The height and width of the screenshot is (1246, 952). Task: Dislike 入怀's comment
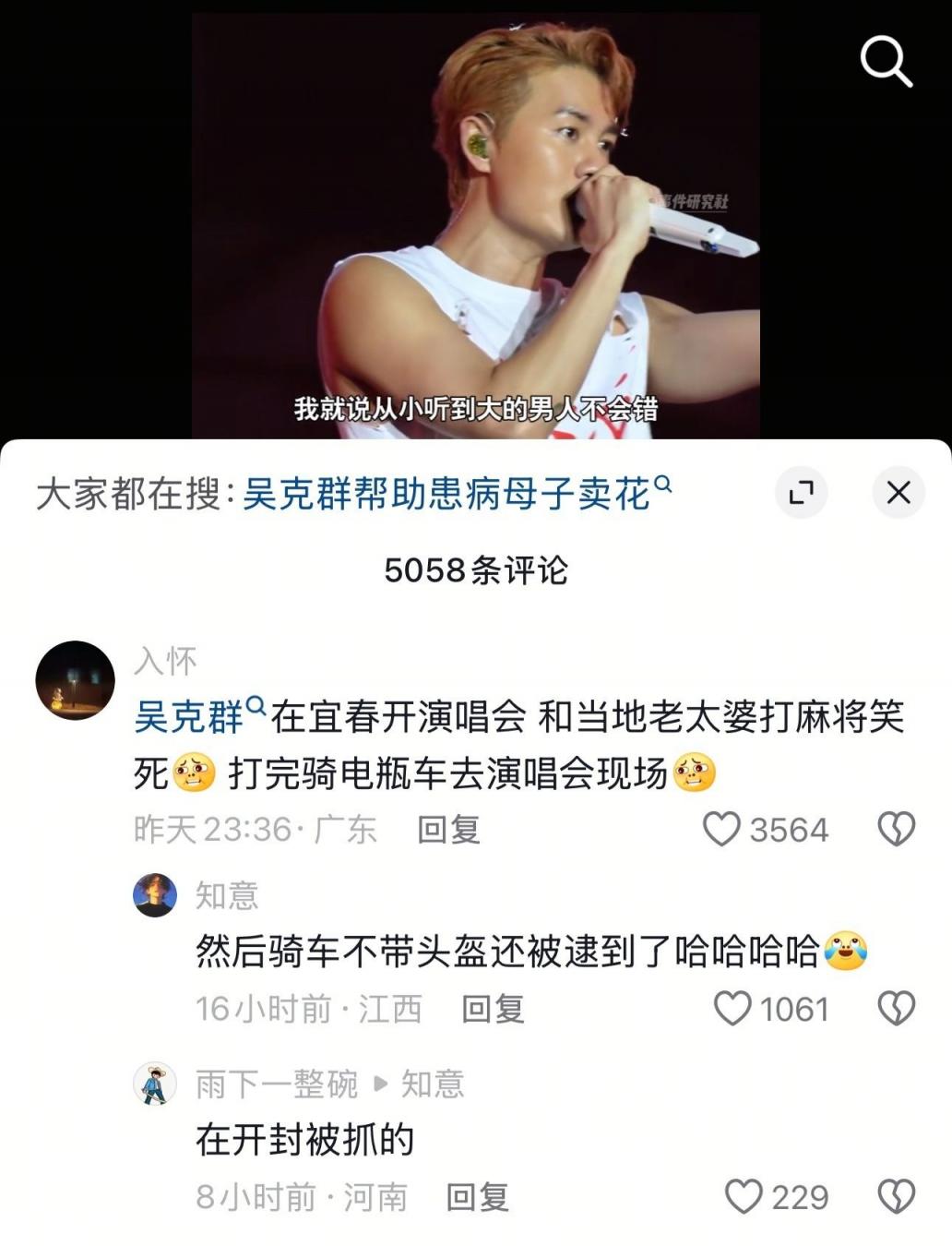coord(896,829)
